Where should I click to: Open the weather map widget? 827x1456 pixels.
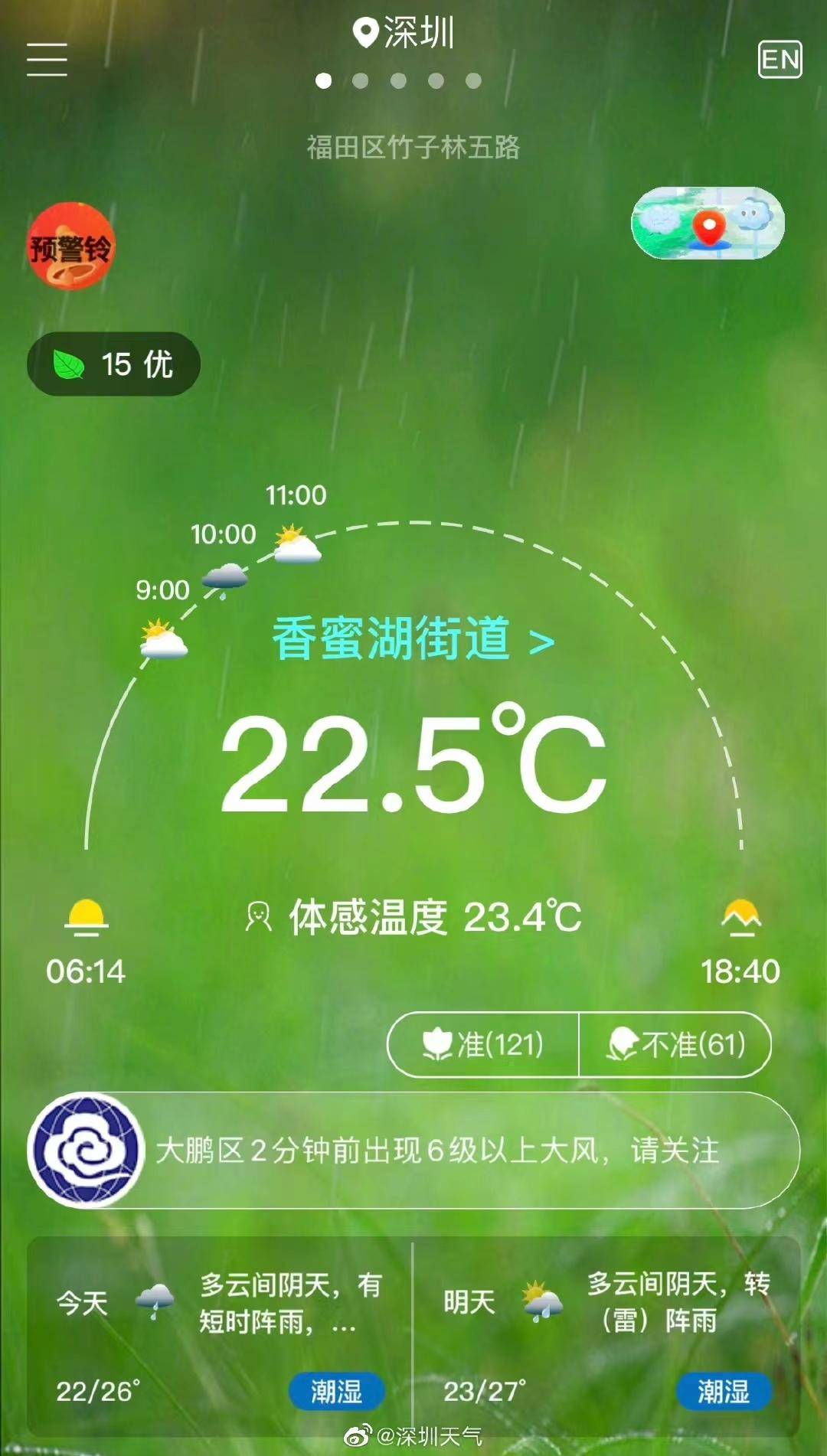[x=708, y=223]
